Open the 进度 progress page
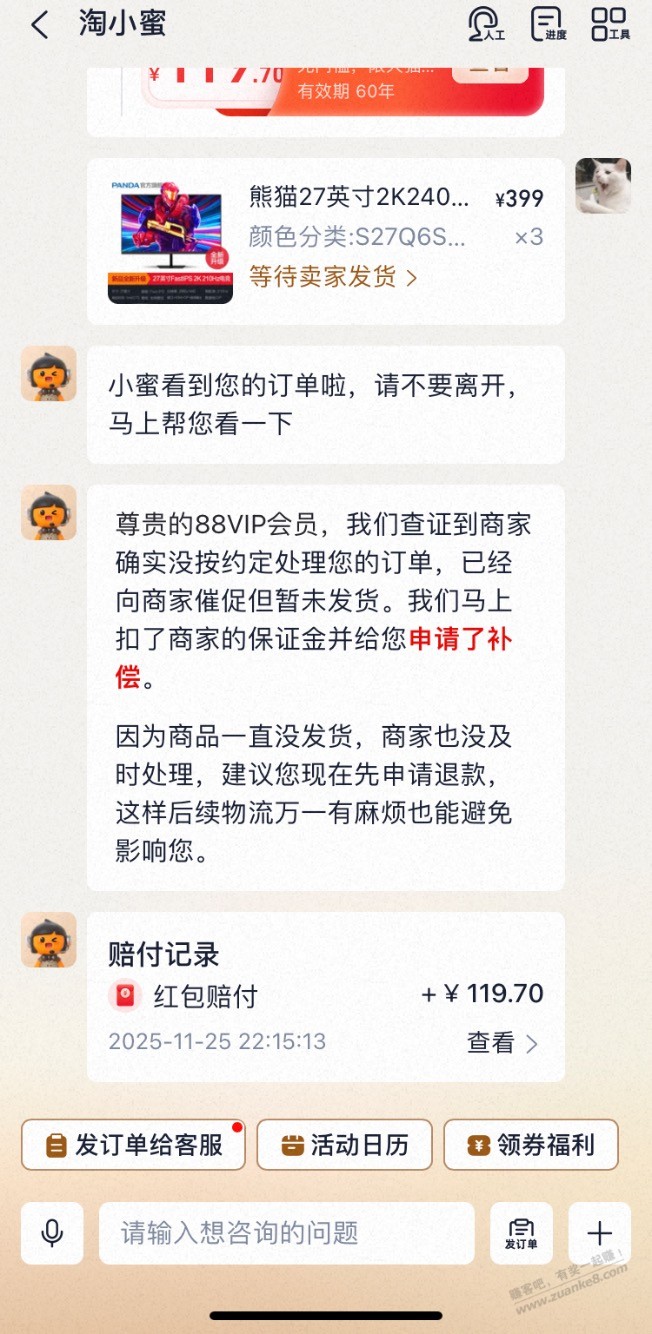Viewport: 652px width, 1334px height. [x=547, y=25]
